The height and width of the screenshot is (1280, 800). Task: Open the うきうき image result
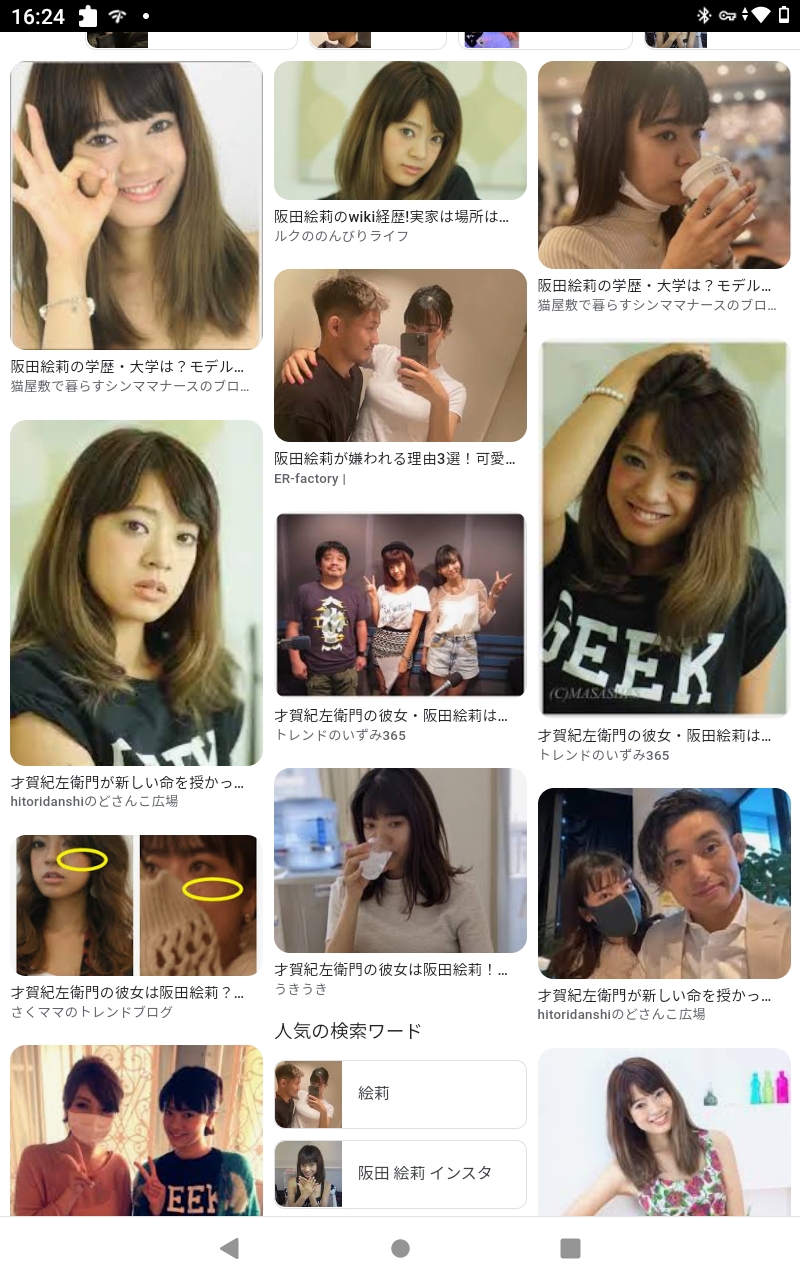click(400, 860)
